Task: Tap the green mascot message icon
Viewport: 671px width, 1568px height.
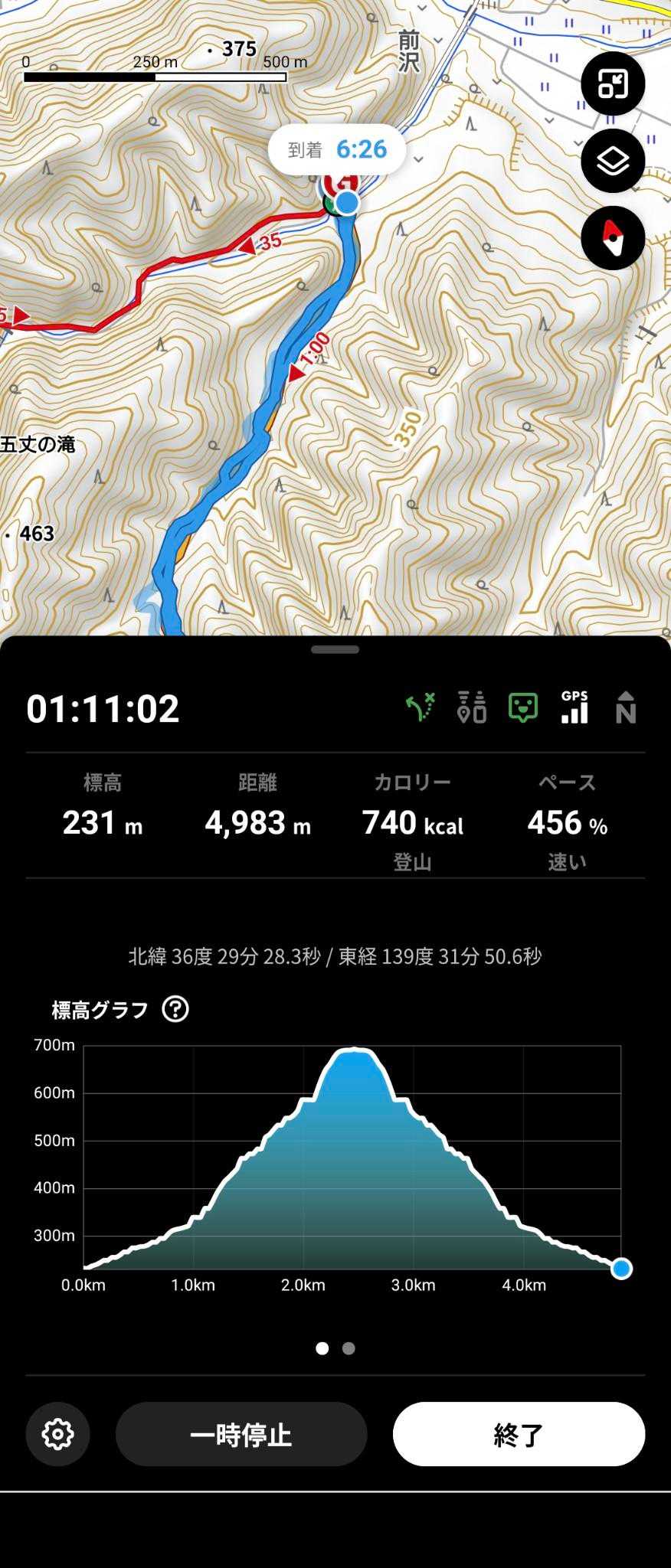Action: 523,707
